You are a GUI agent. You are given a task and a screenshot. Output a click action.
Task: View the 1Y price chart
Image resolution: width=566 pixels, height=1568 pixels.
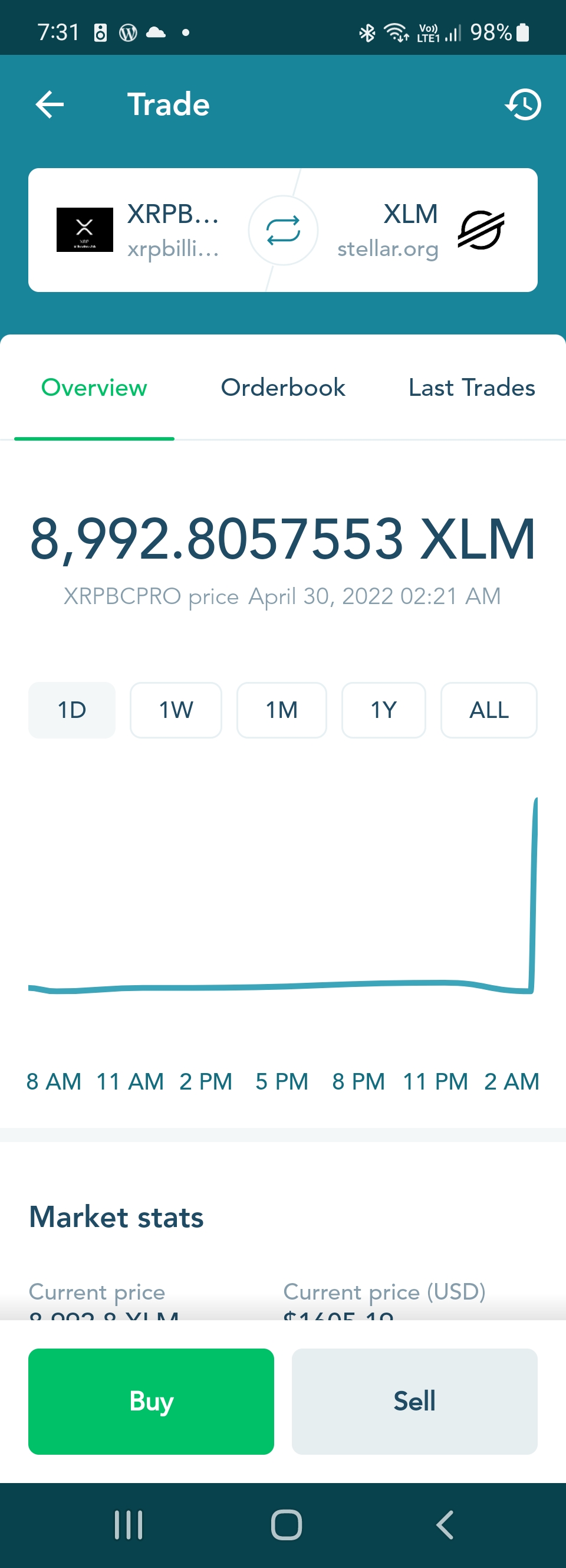tap(384, 710)
